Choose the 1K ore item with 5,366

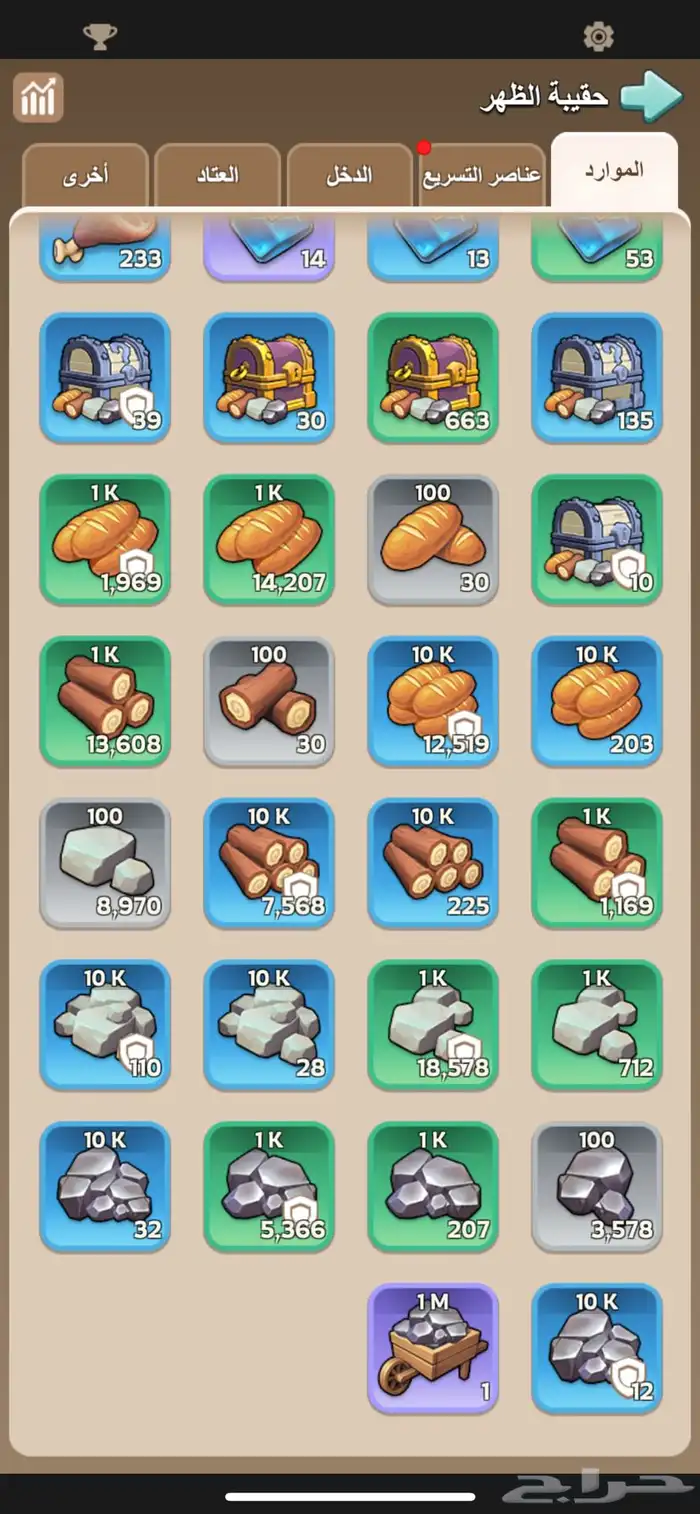tap(269, 1187)
